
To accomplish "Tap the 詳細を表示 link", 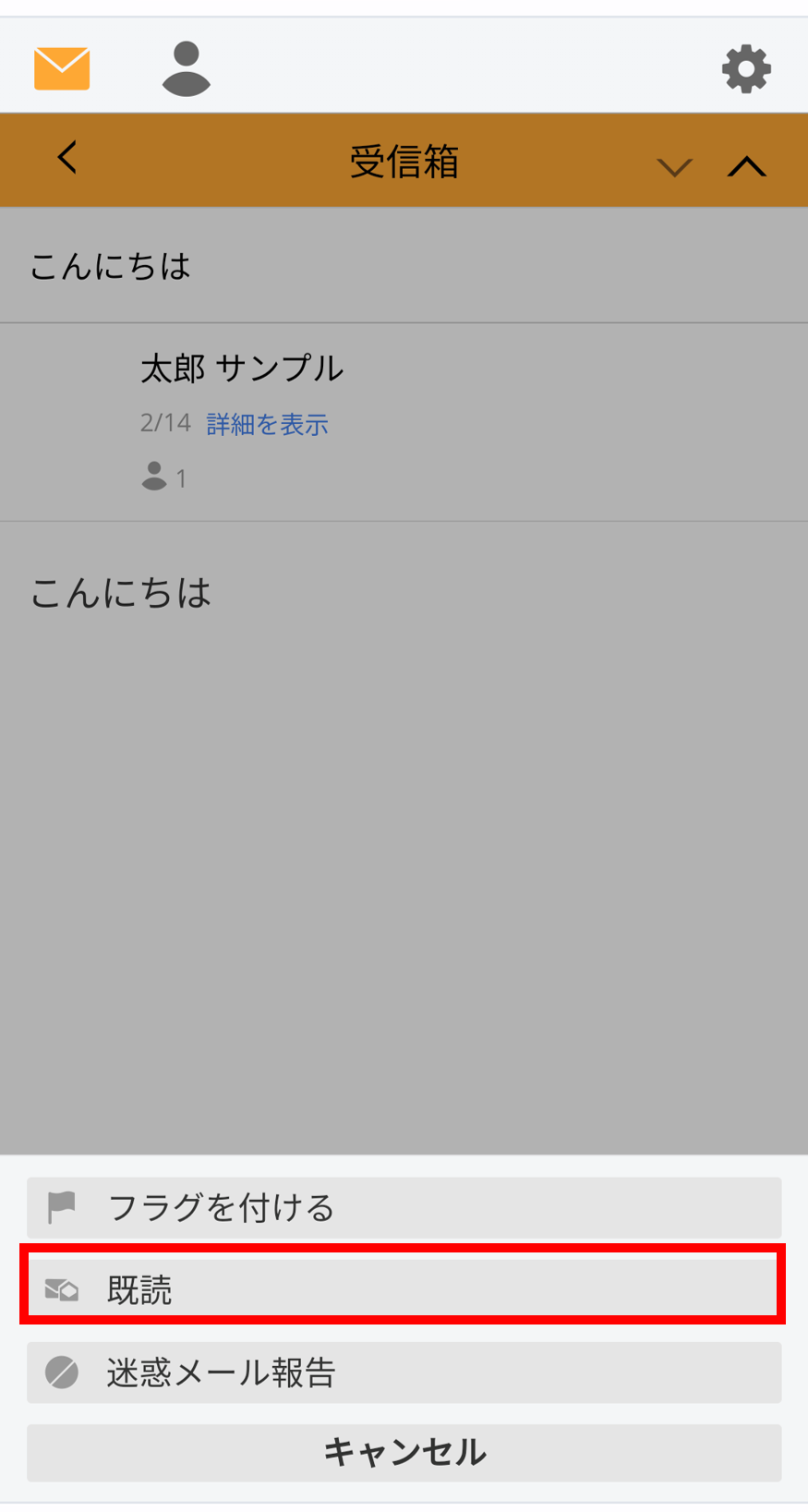I will click(x=268, y=424).
